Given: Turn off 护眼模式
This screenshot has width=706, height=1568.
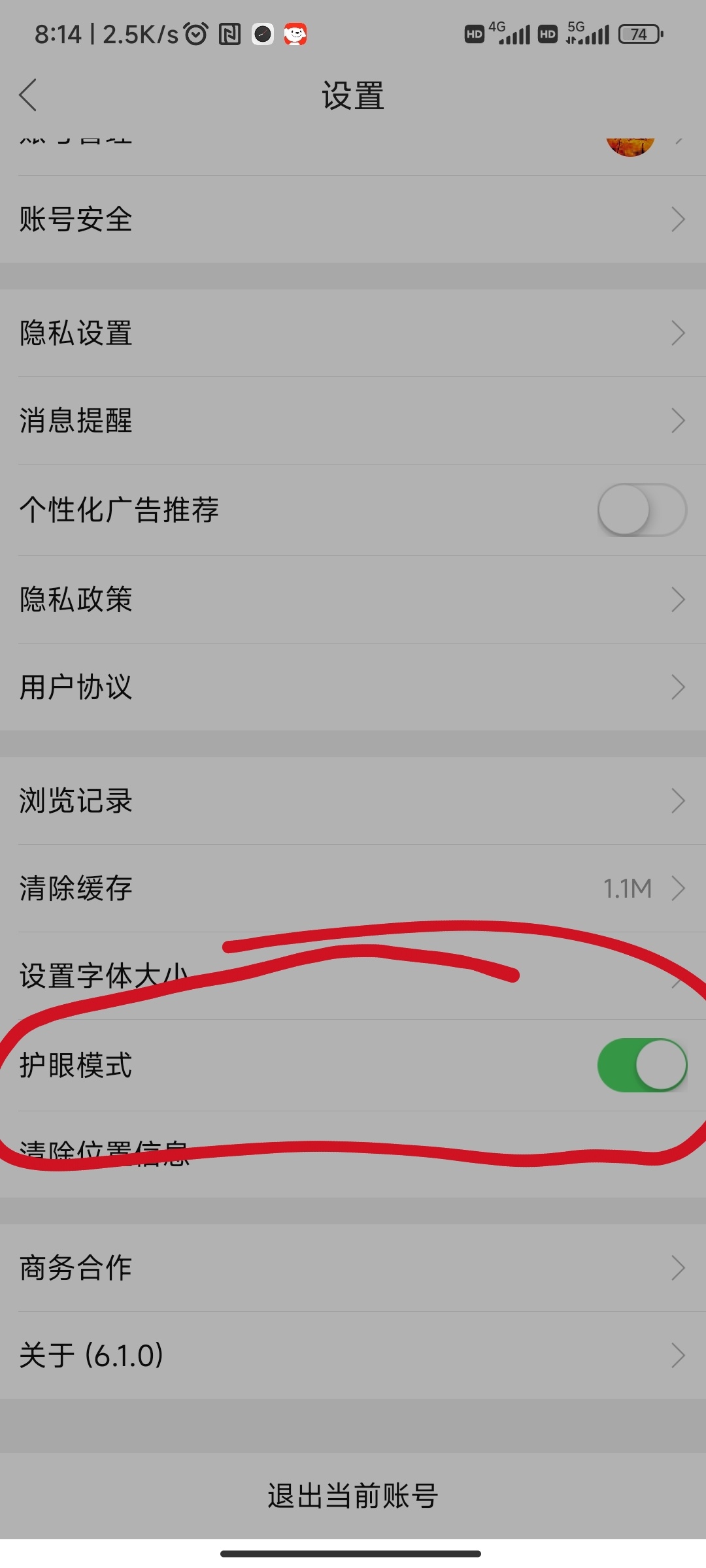Looking at the screenshot, I should [x=641, y=1065].
